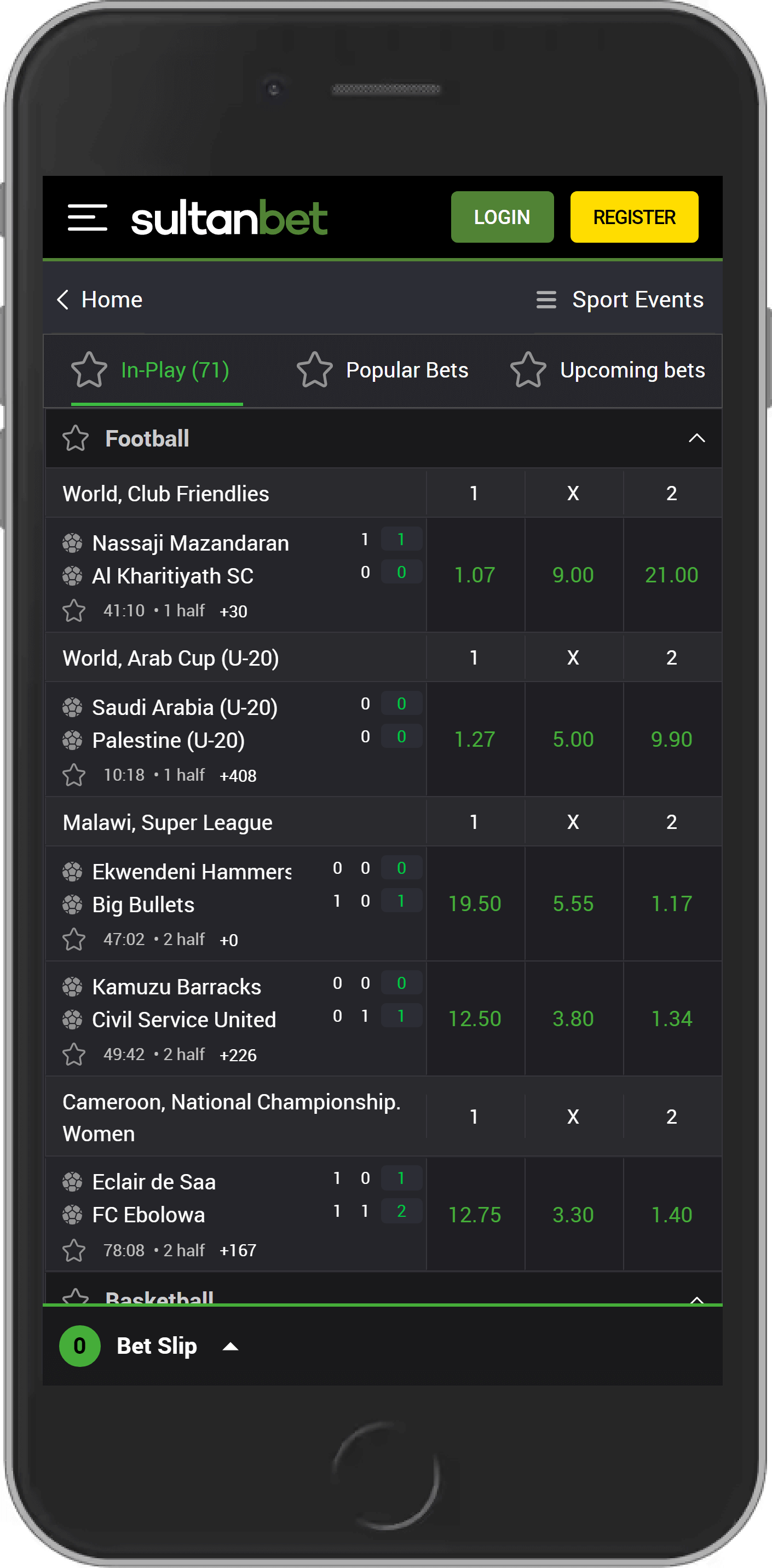Switch to the Popular Bets tab
Viewport: 772px width, 1568px height.
[383, 370]
